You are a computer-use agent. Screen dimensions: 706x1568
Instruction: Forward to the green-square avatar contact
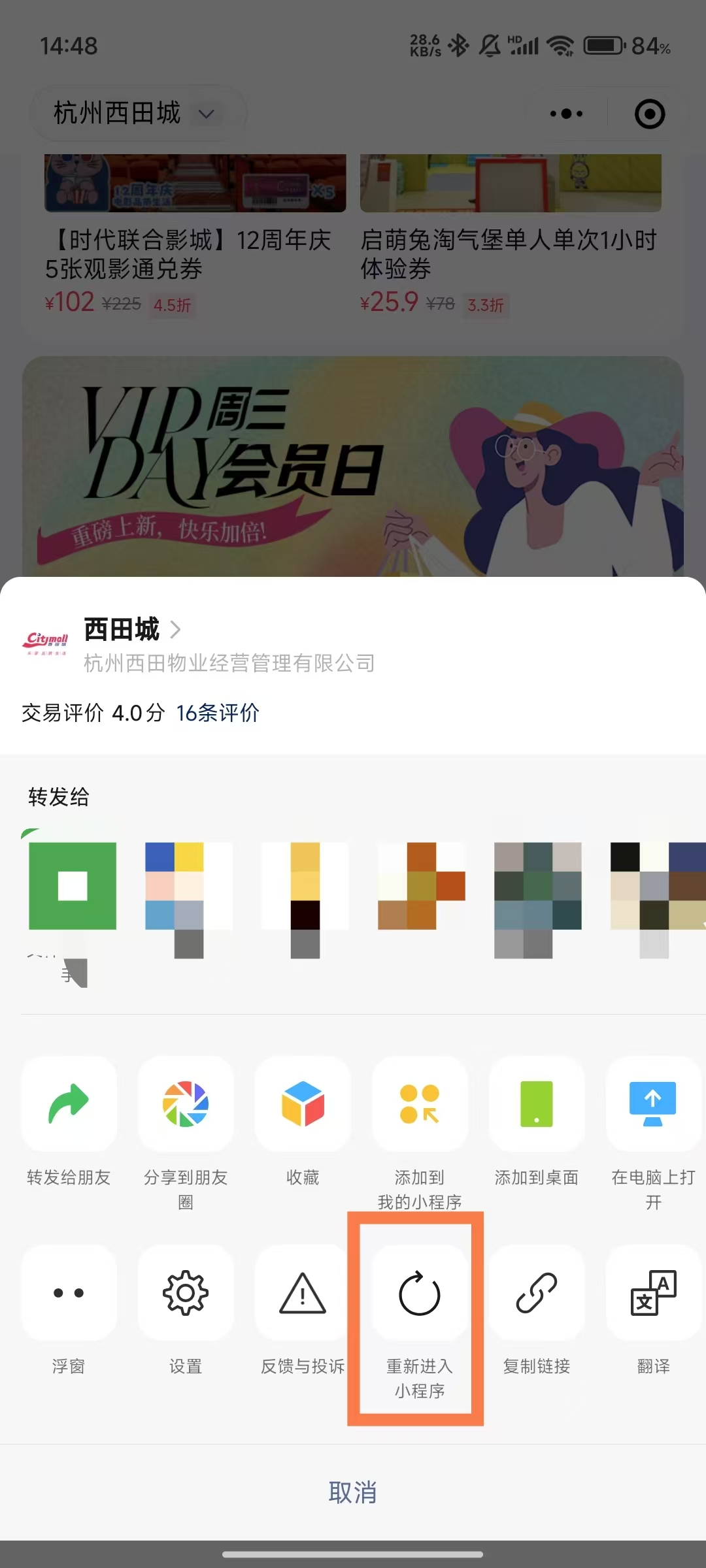coord(73,886)
